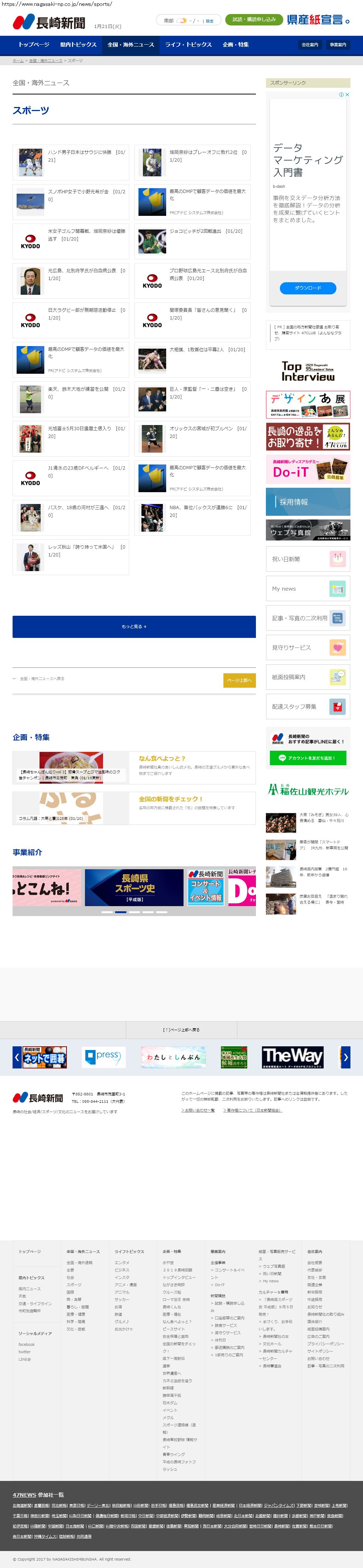The height and width of the screenshot is (1568, 363).
Task: Advance the partner banner carousel right arrow
Action: tap(345, 1057)
